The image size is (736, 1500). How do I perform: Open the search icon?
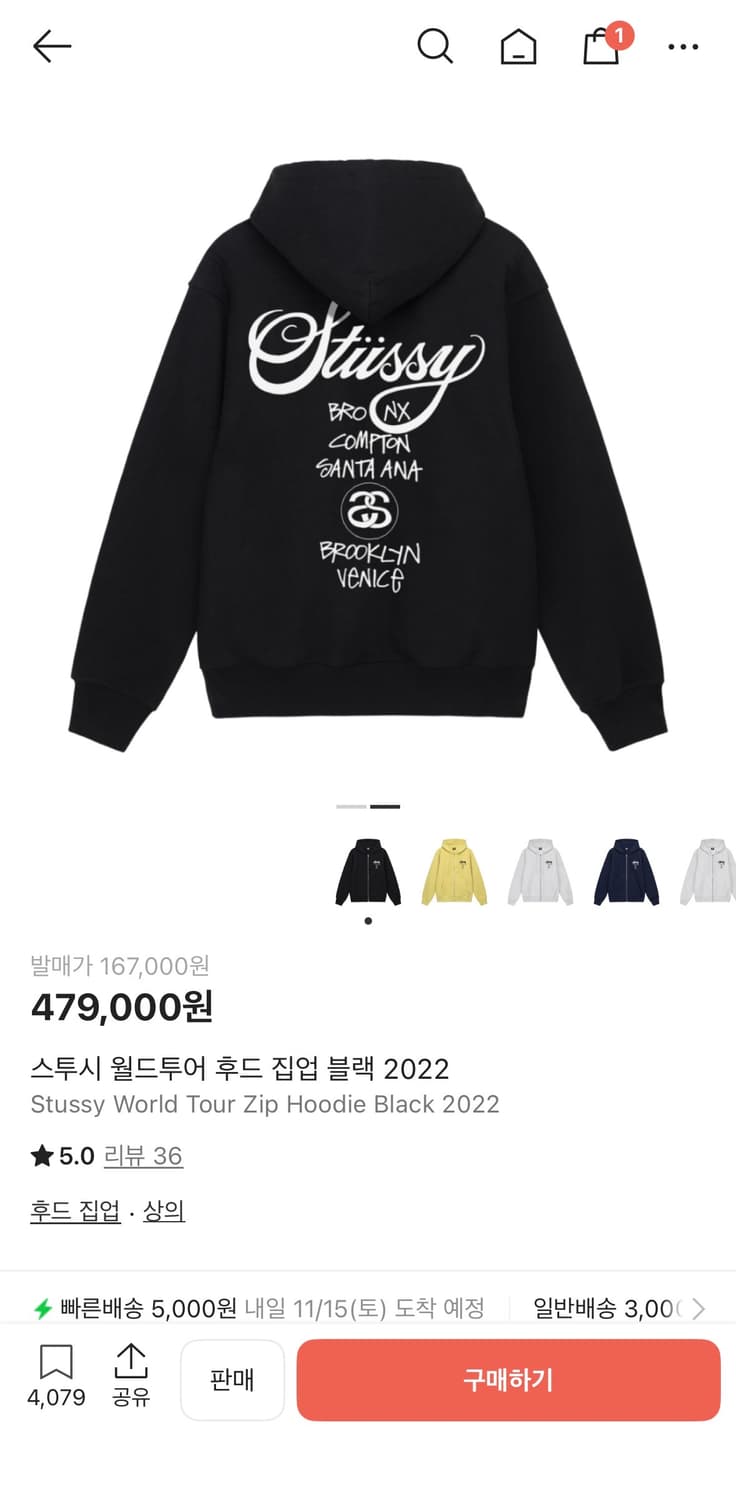click(434, 46)
